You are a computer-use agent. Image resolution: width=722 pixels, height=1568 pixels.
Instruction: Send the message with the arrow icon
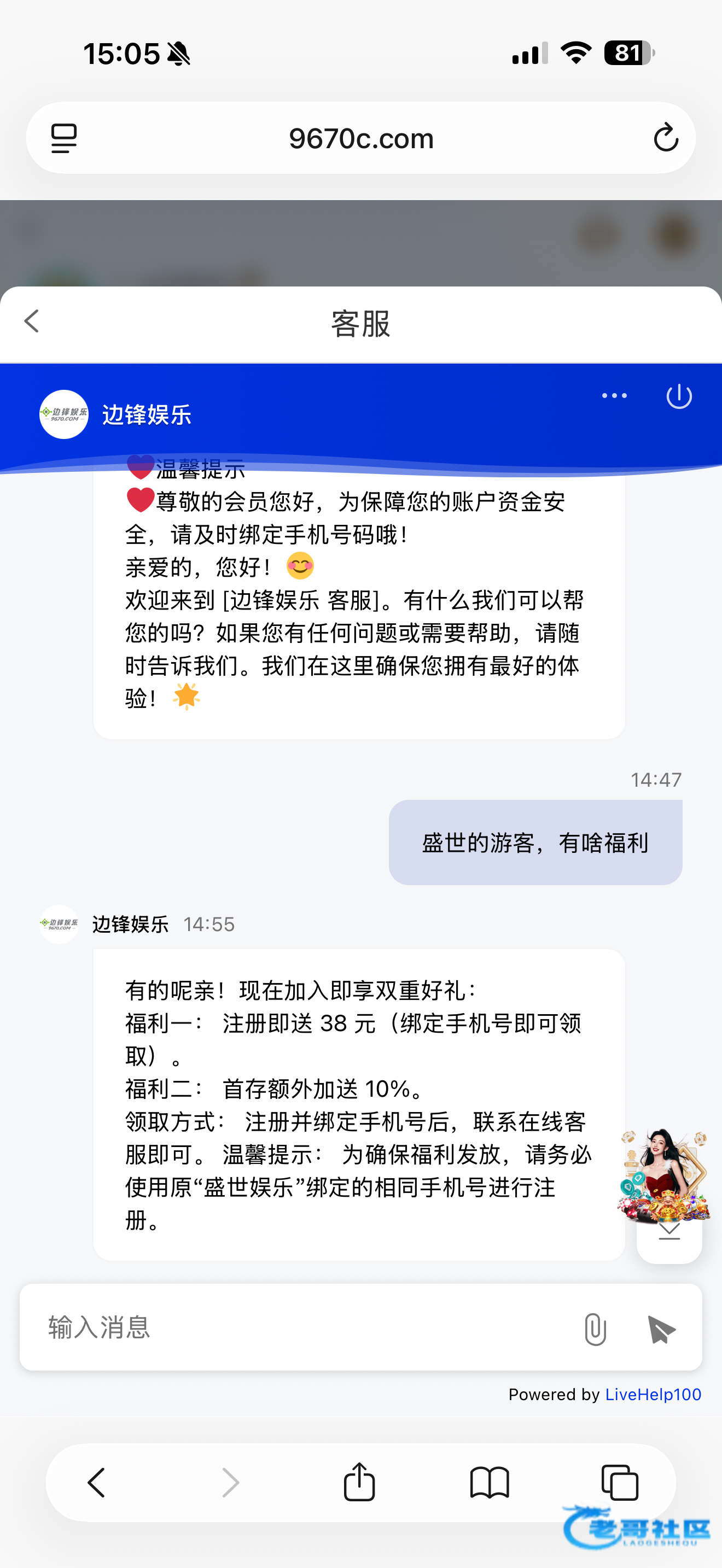pyautogui.click(x=661, y=1329)
